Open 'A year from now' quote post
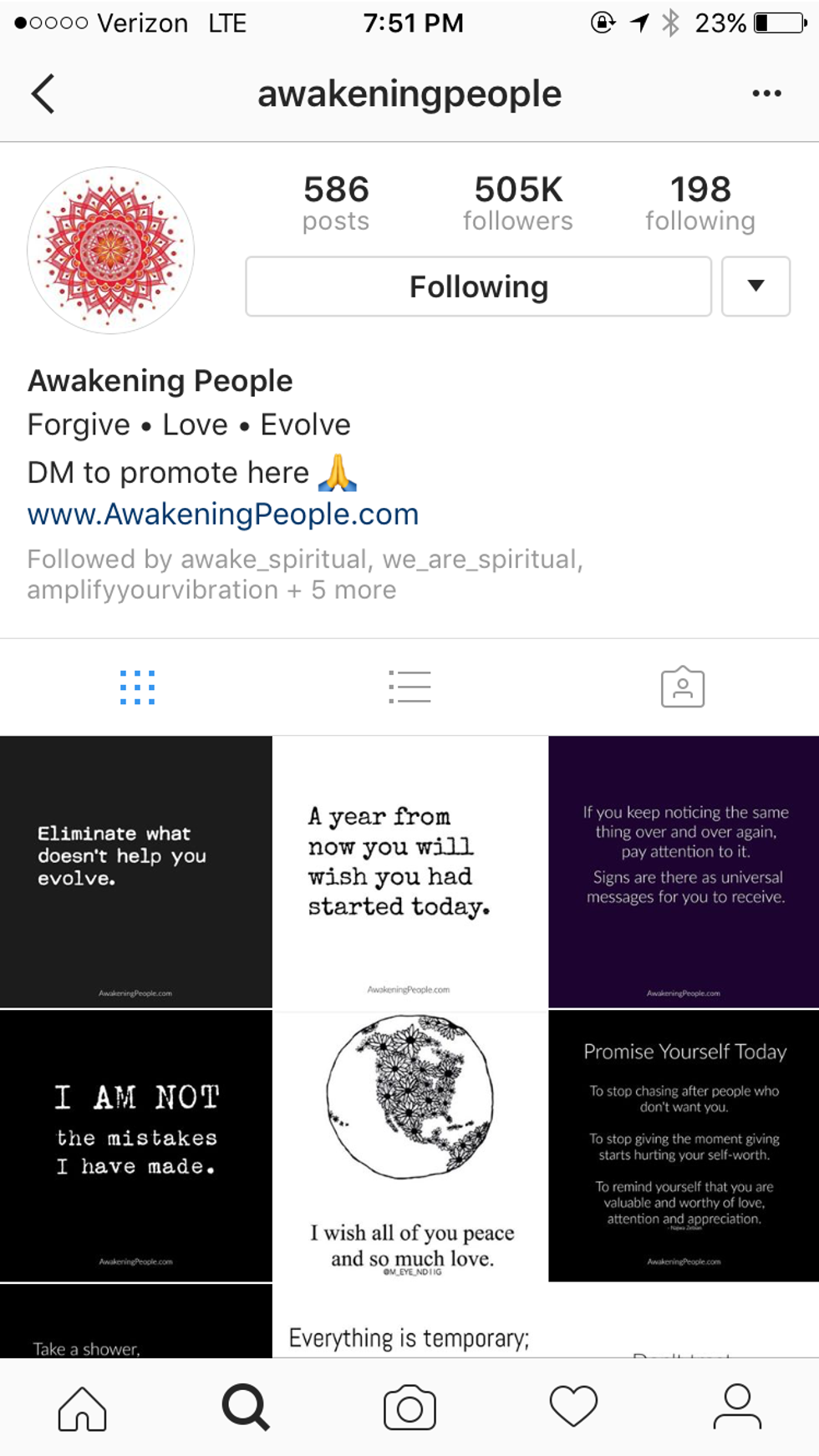 tap(409, 871)
